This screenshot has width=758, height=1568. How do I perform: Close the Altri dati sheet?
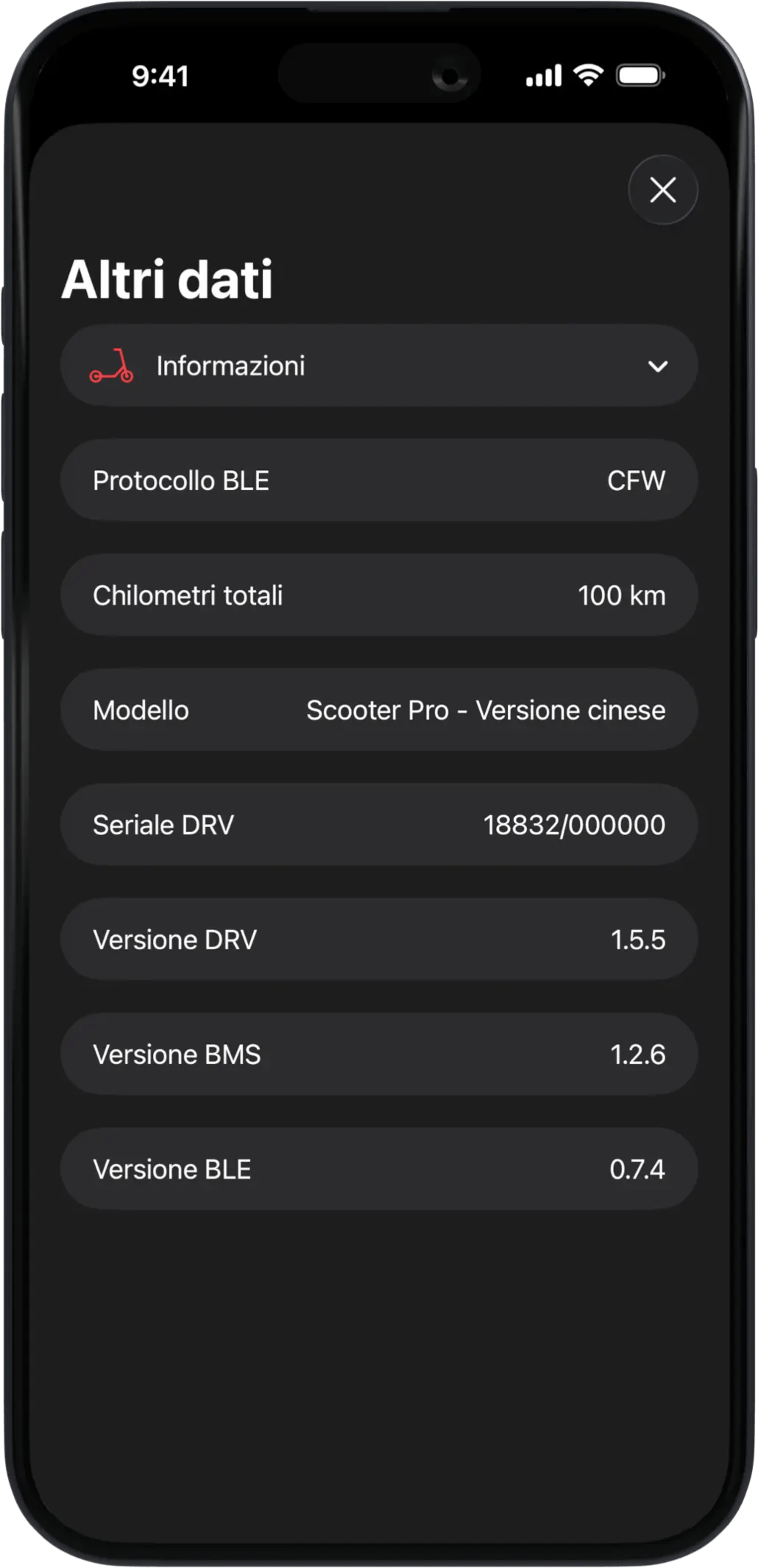[x=662, y=190]
